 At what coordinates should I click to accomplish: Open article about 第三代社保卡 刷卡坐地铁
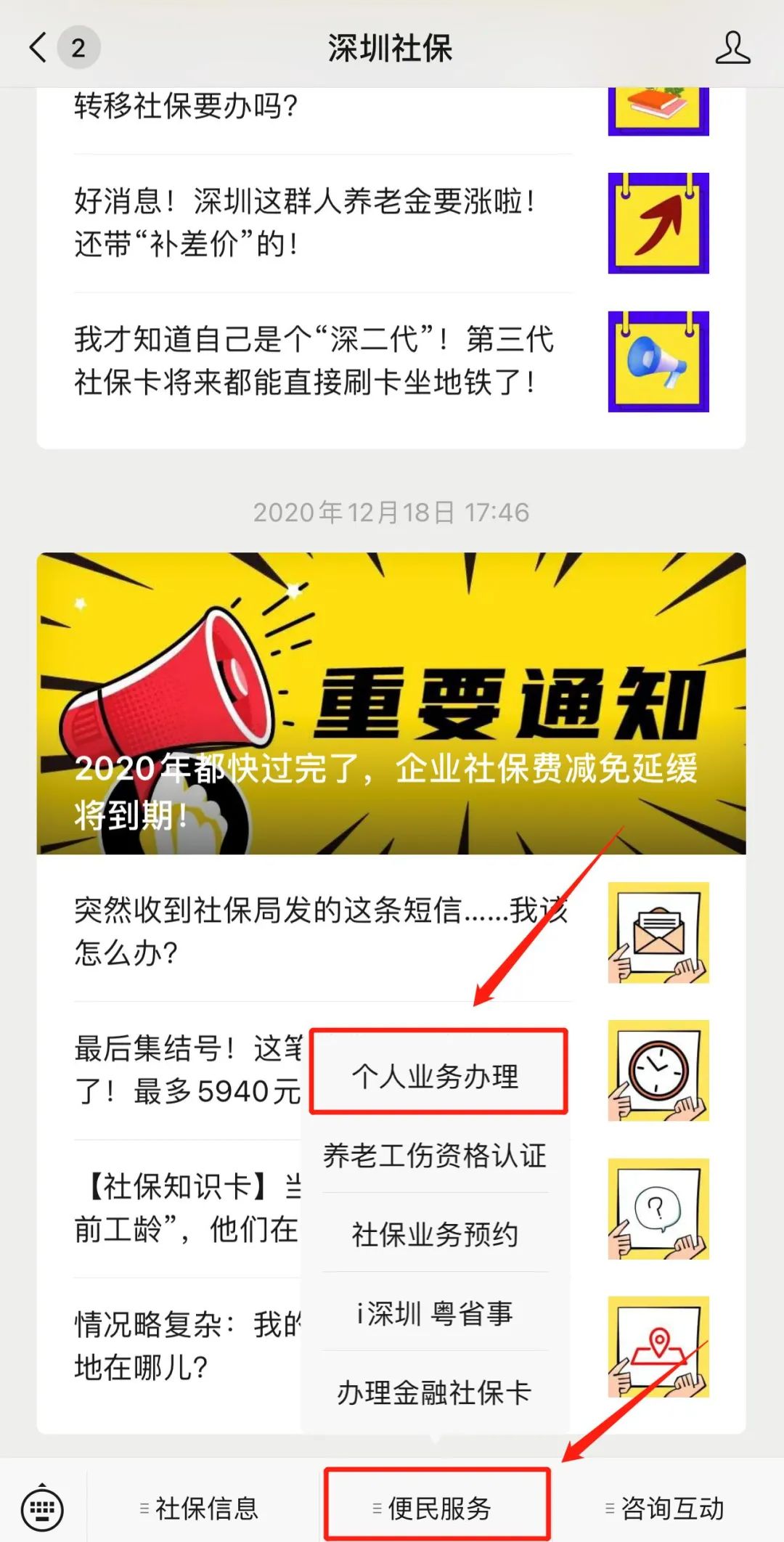coord(312,361)
